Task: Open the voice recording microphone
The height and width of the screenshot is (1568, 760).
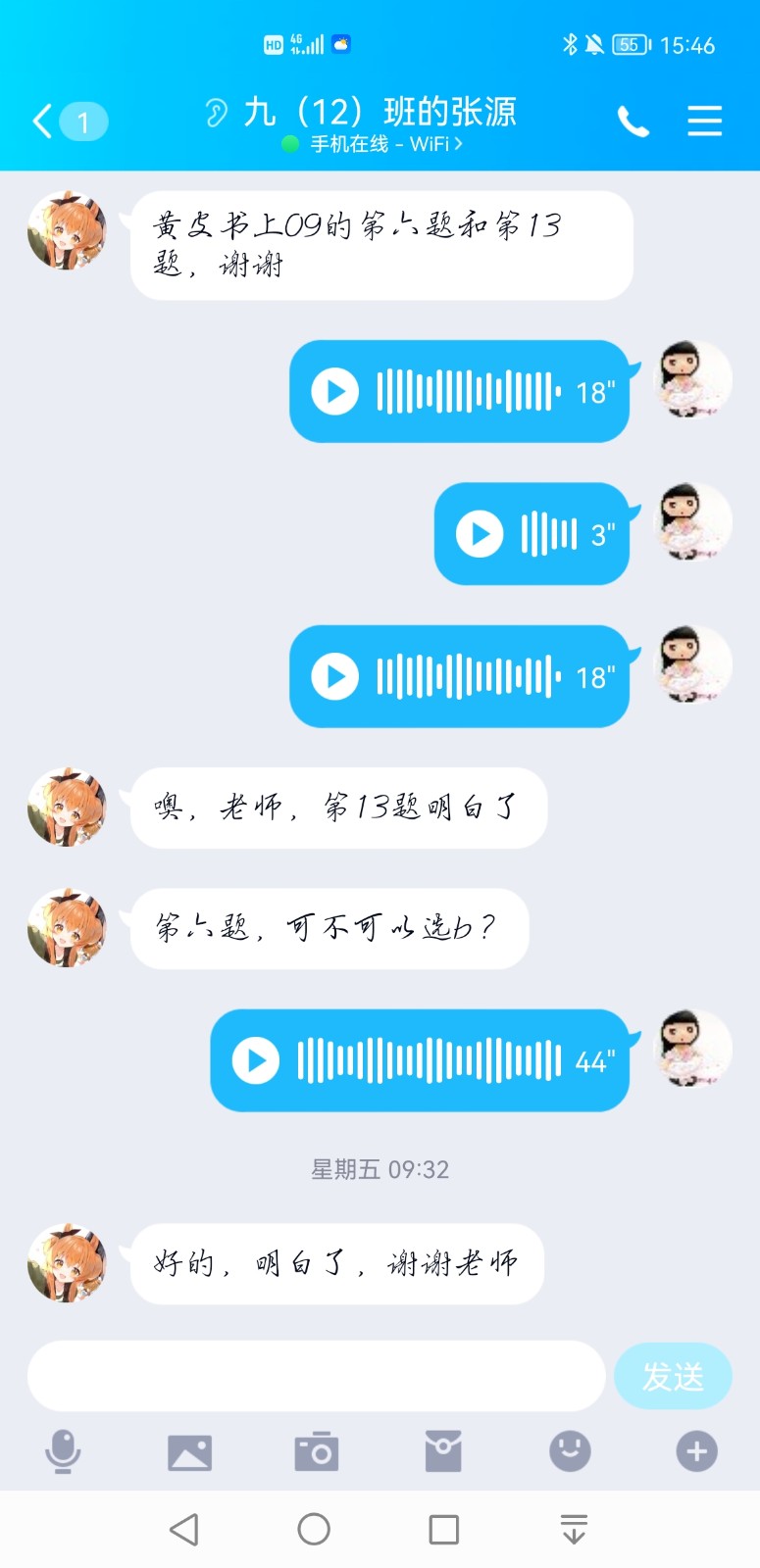Action: [x=63, y=1451]
